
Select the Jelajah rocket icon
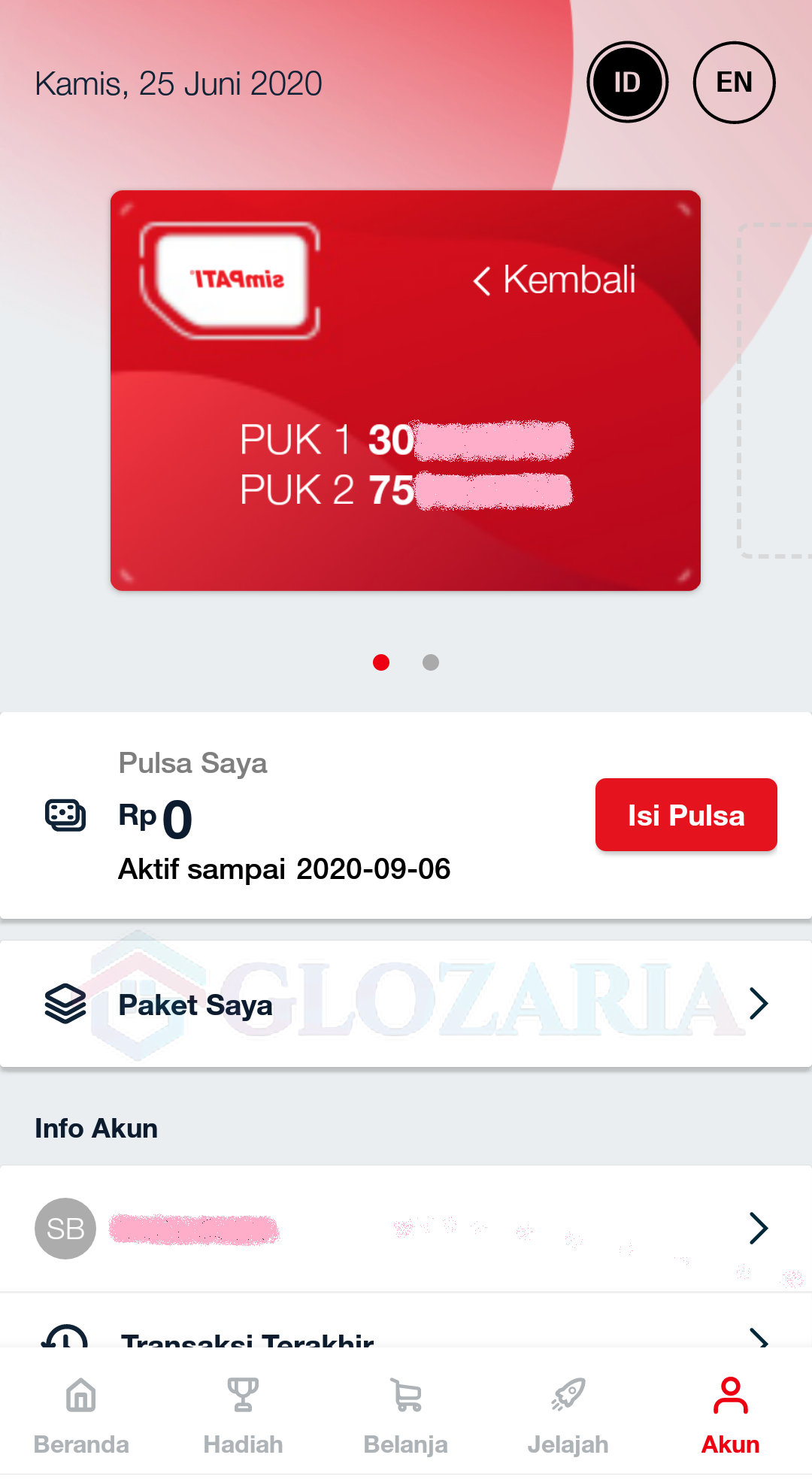(x=568, y=1395)
